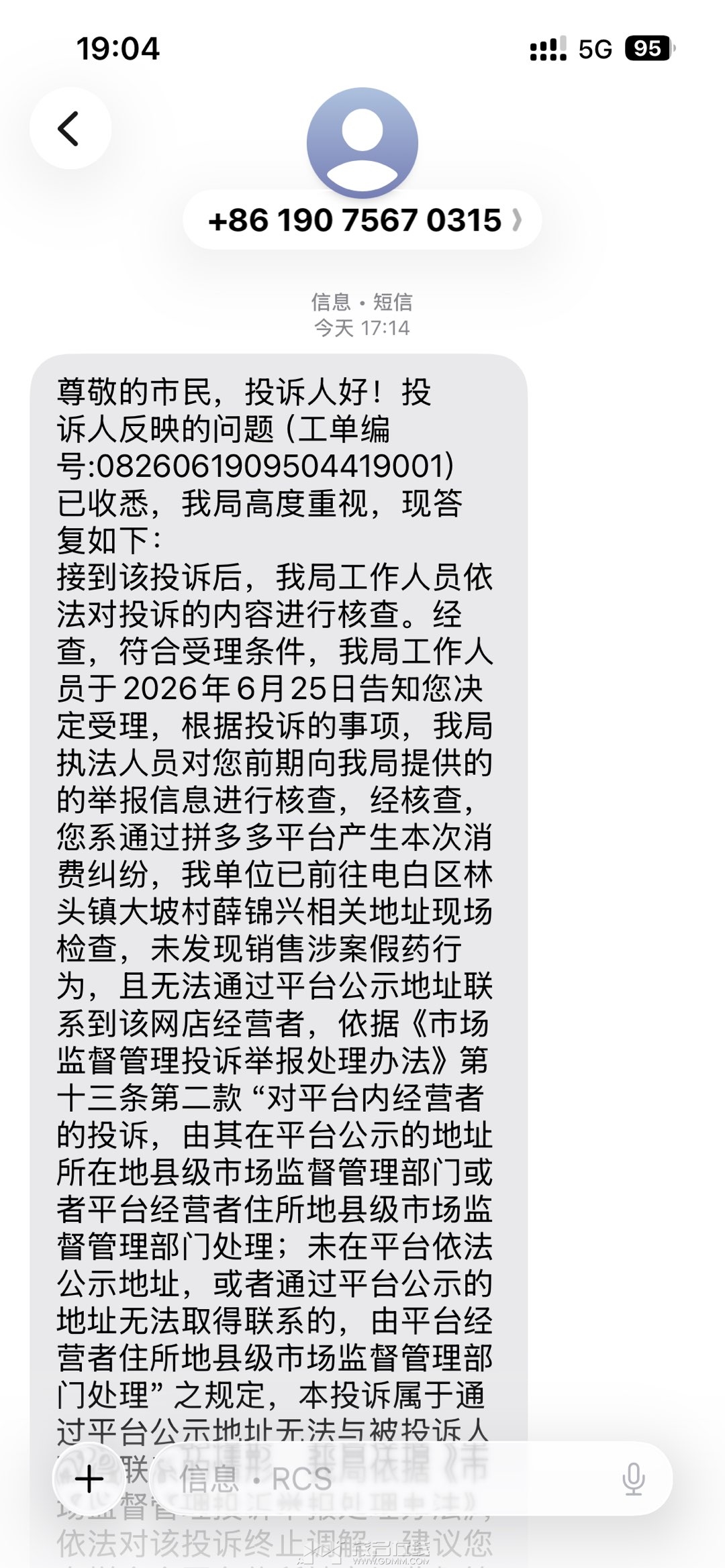725x1568 pixels.
Task: Open contact details for +86 190 7567 0315
Action: coord(362,221)
